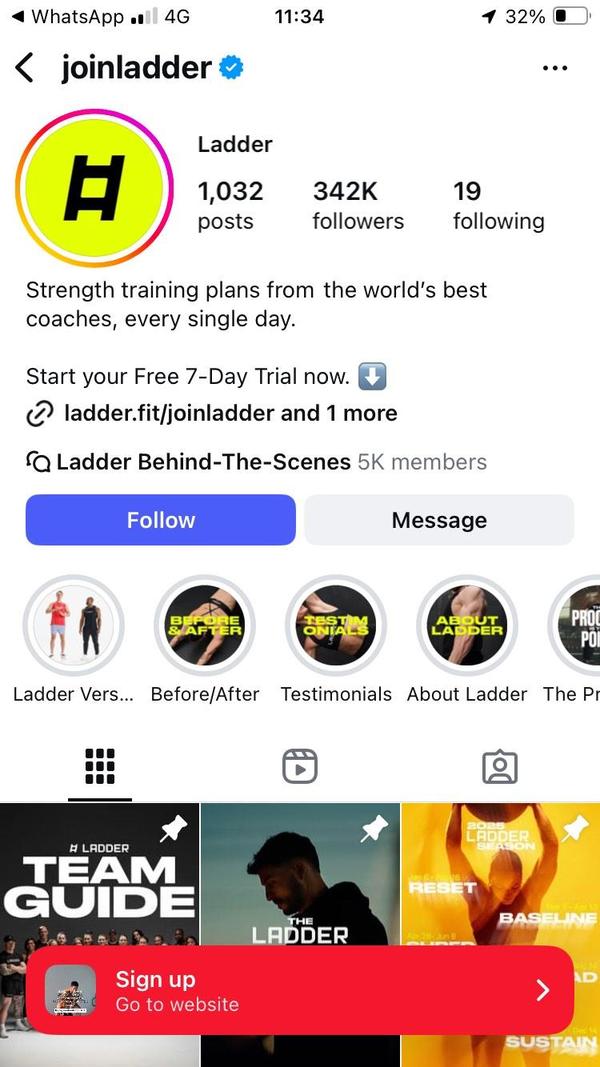Switch to the Reels tab
Viewport: 600px width, 1067px height.
click(300, 767)
